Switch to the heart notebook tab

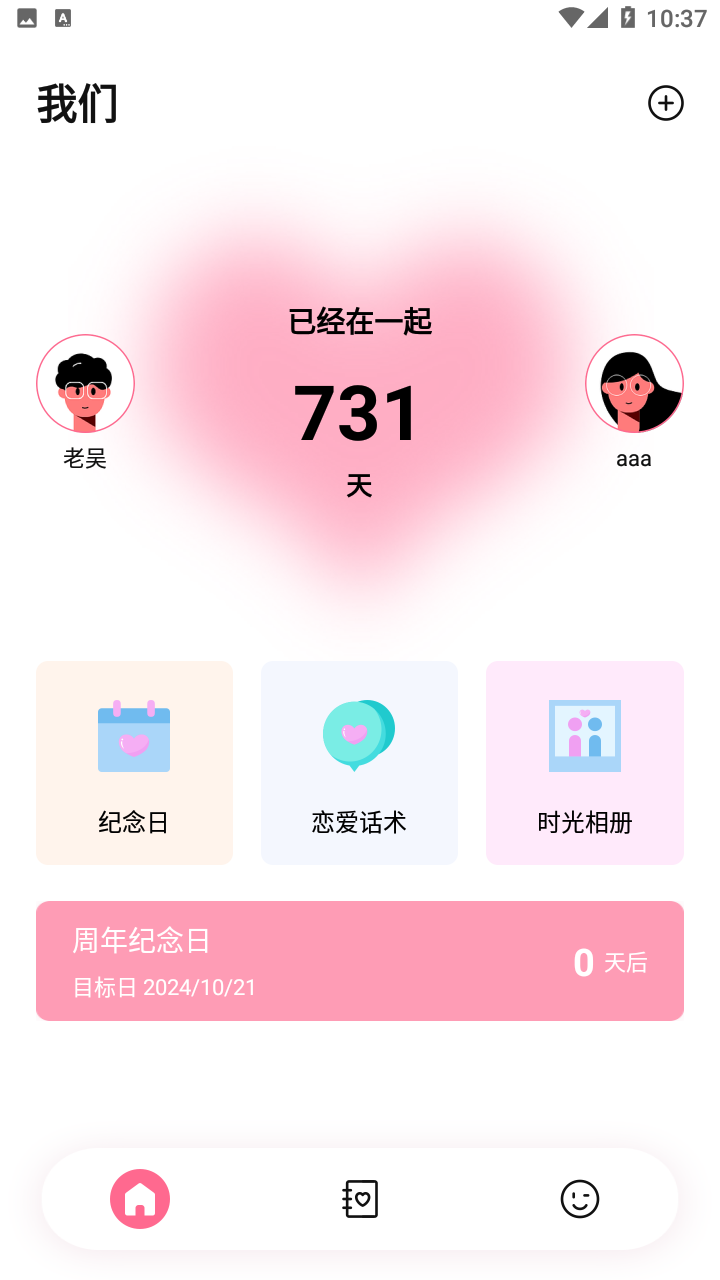[x=360, y=1199]
